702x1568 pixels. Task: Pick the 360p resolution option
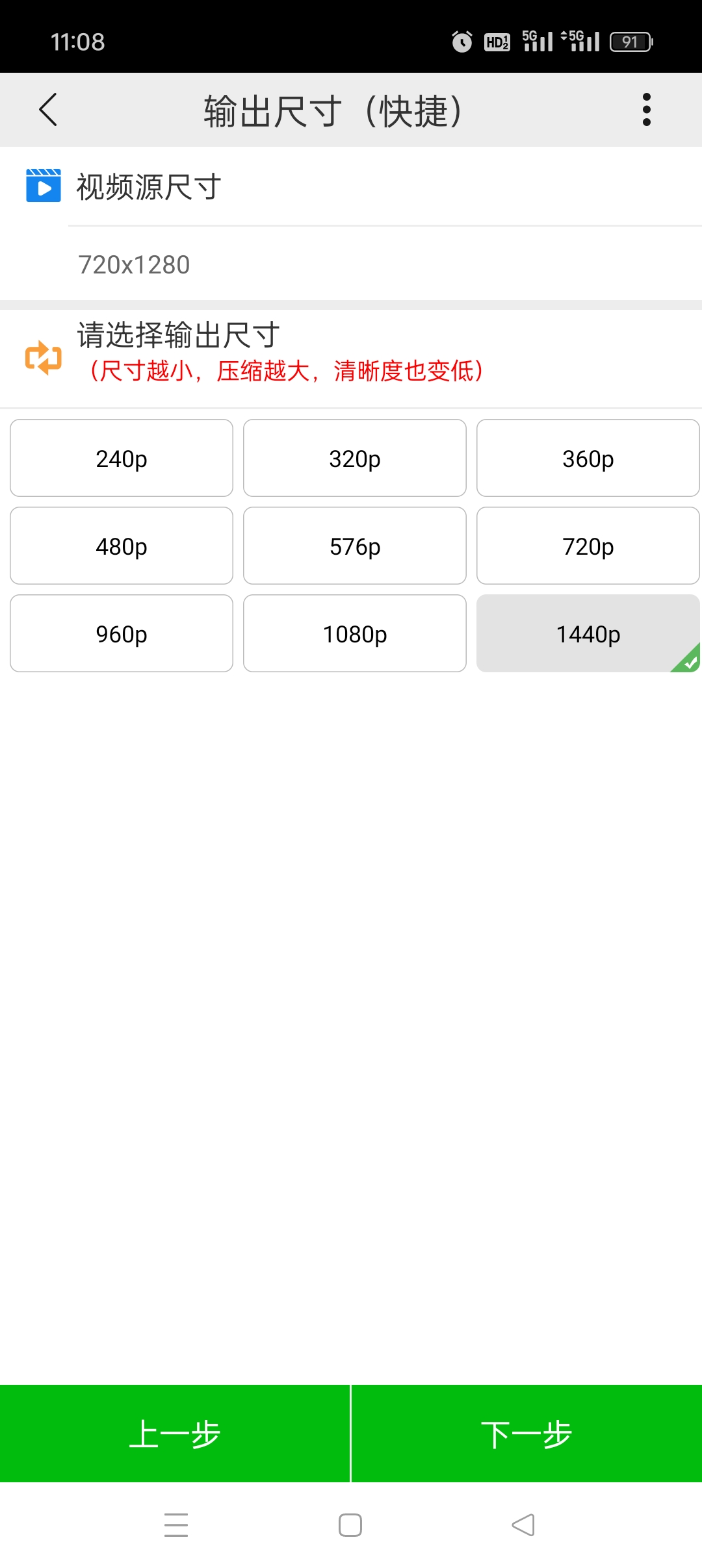coord(588,458)
